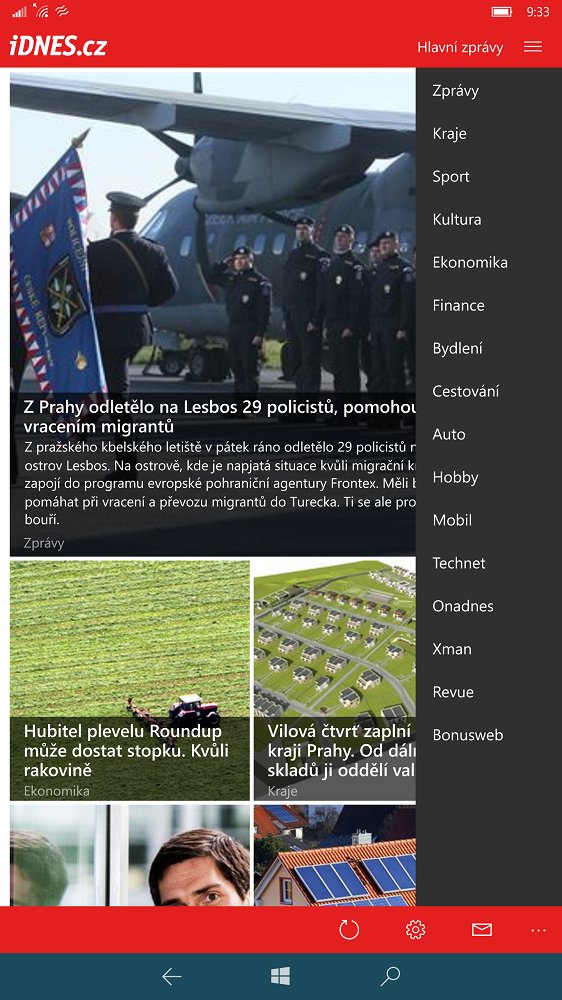Open the Mobil category
562x1000 pixels.
[452, 520]
